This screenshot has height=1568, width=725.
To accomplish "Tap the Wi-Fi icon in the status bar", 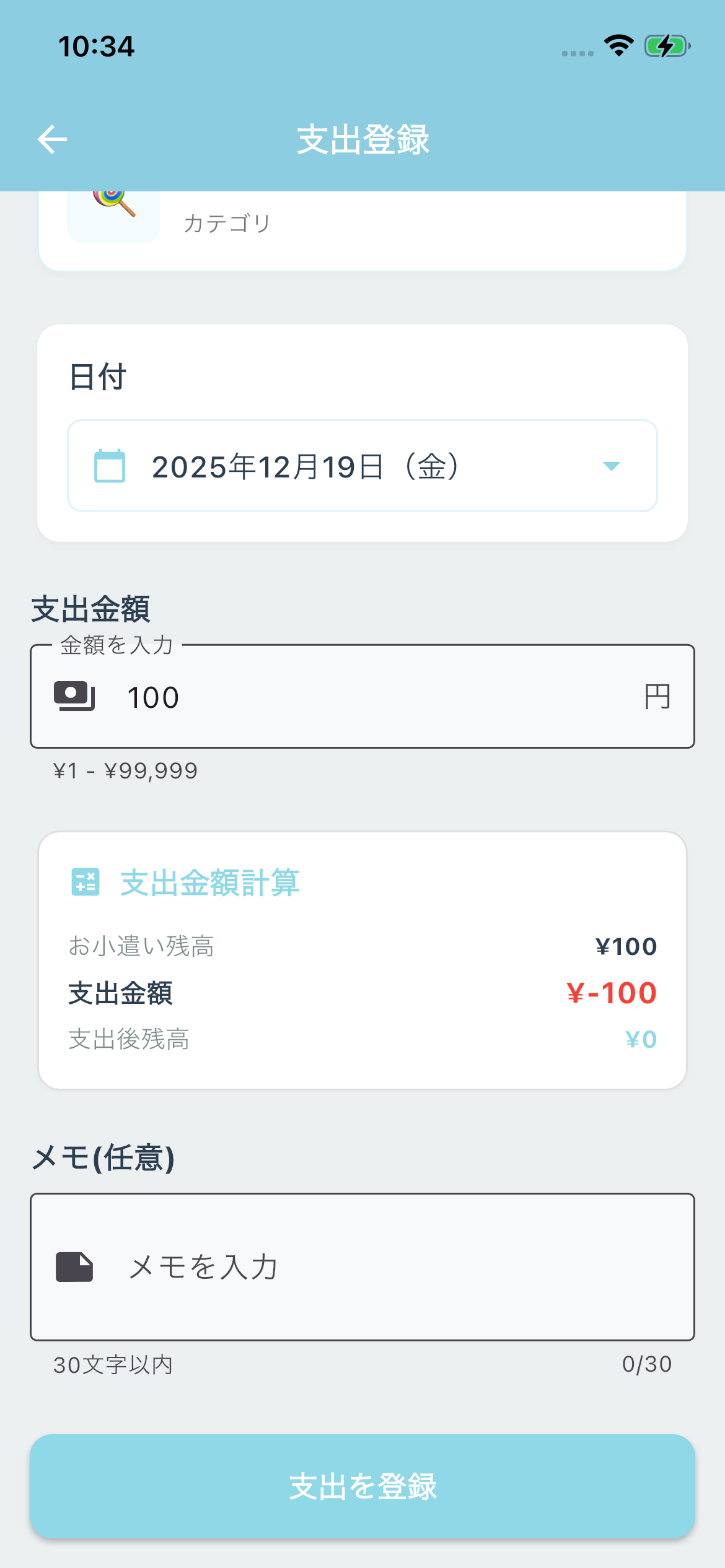I will (618, 45).
